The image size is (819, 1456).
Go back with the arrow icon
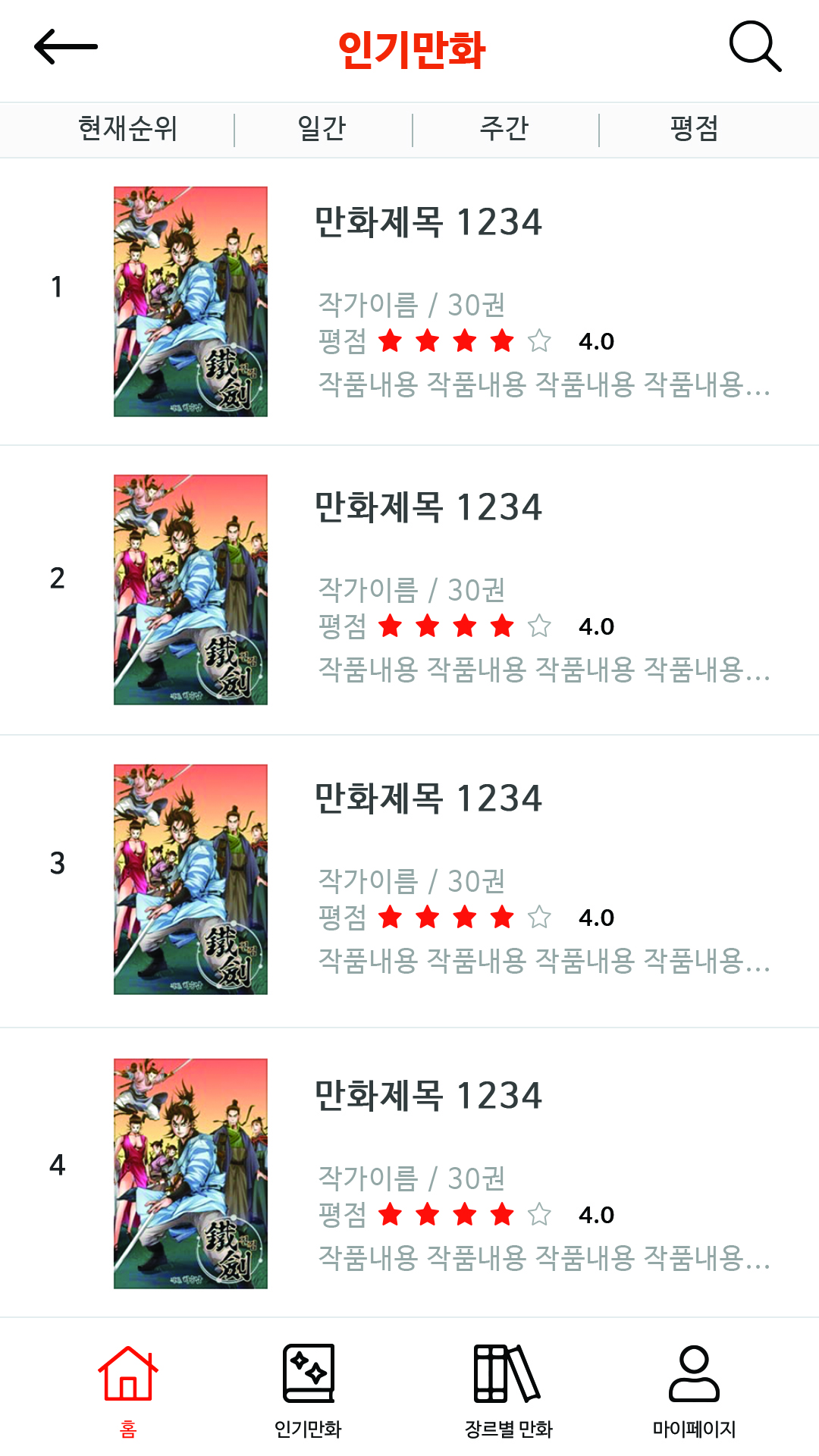pos(66,47)
